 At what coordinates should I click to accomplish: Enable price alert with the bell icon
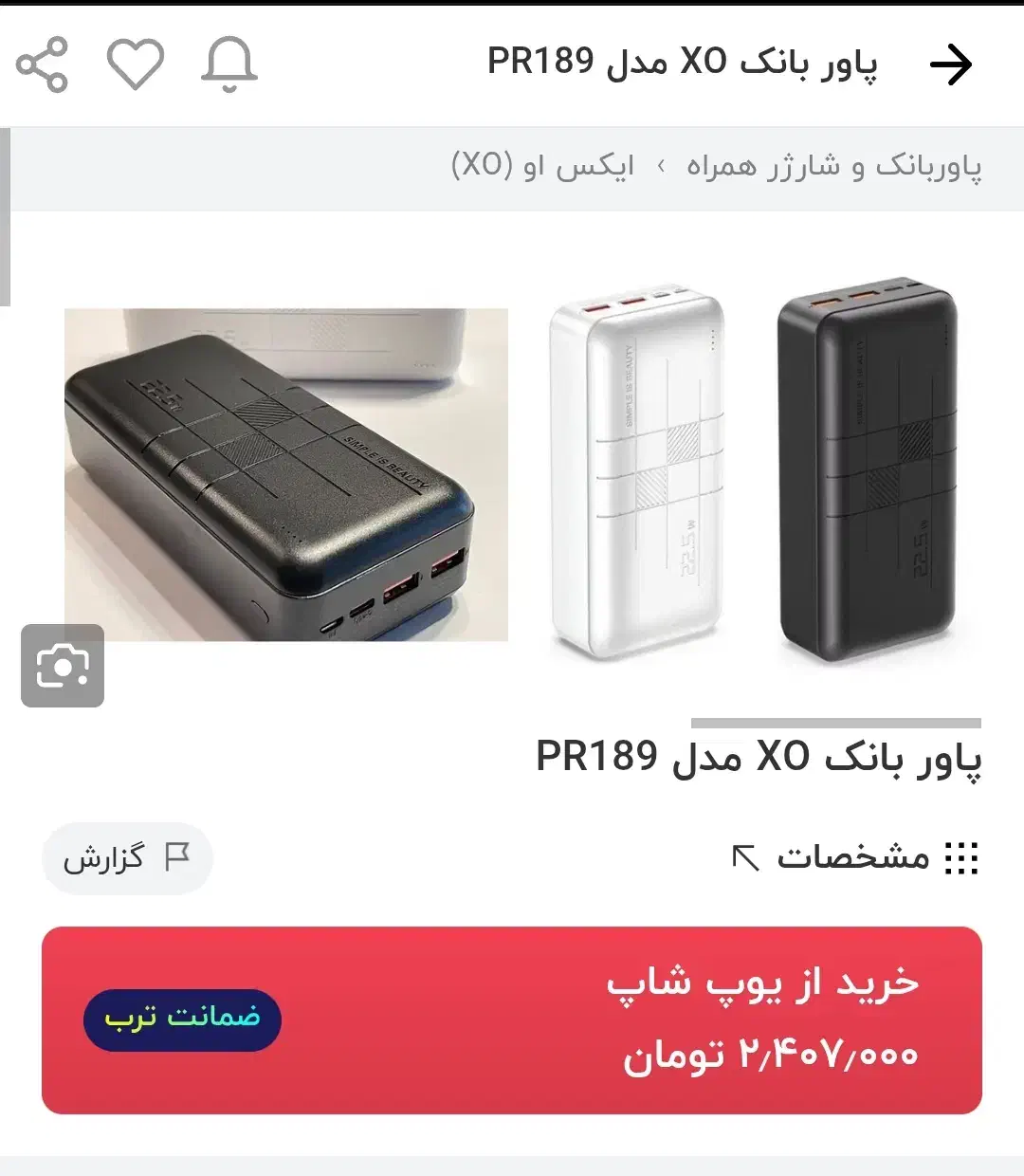pos(229,64)
